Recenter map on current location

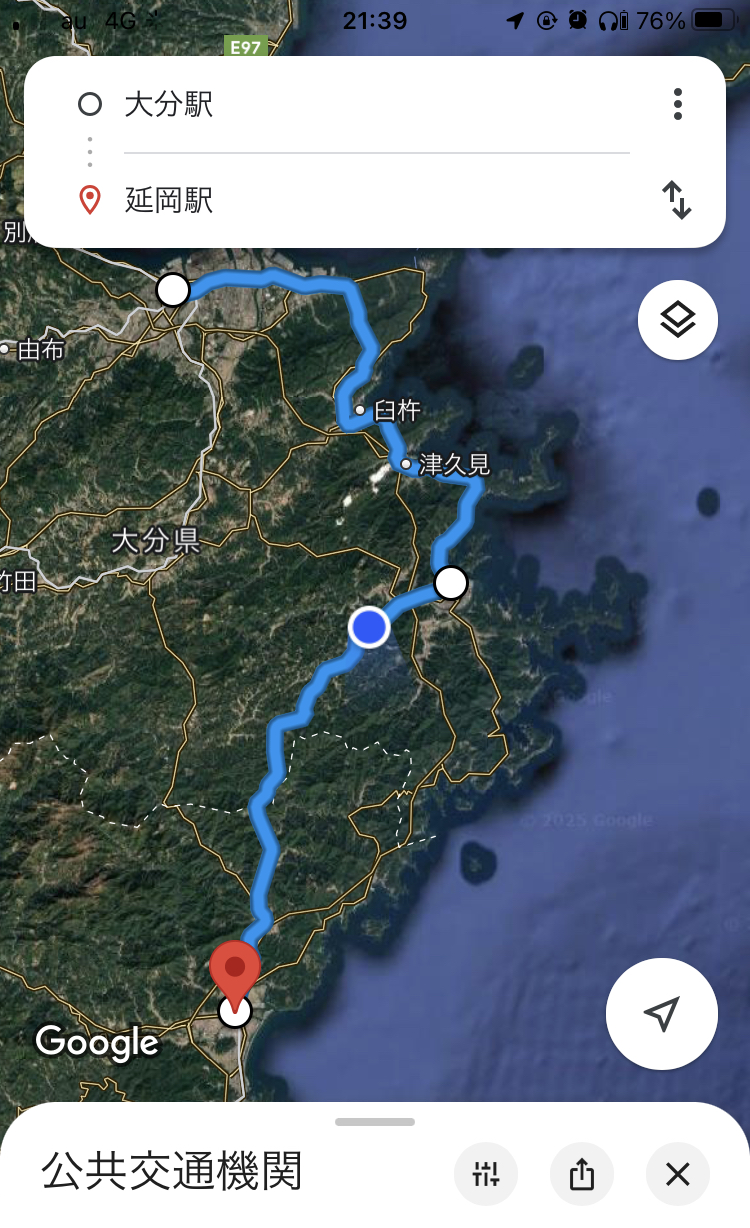click(x=661, y=1014)
